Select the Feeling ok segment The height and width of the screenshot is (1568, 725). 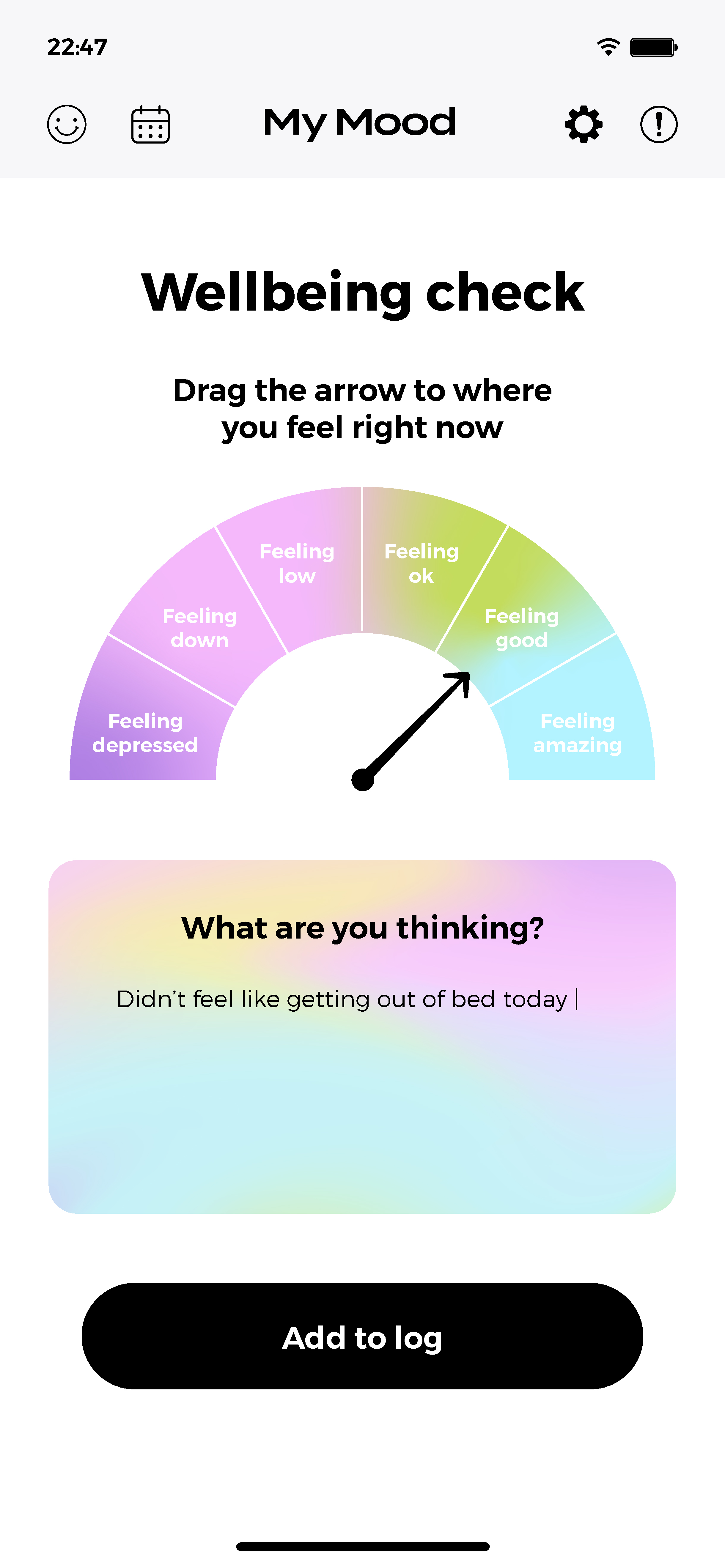coord(421,563)
